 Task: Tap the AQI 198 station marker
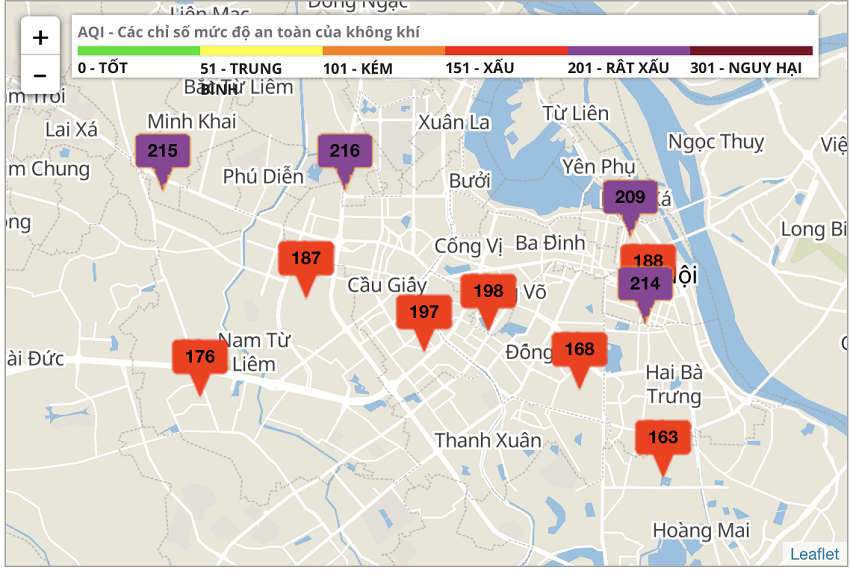(x=488, y=293)
